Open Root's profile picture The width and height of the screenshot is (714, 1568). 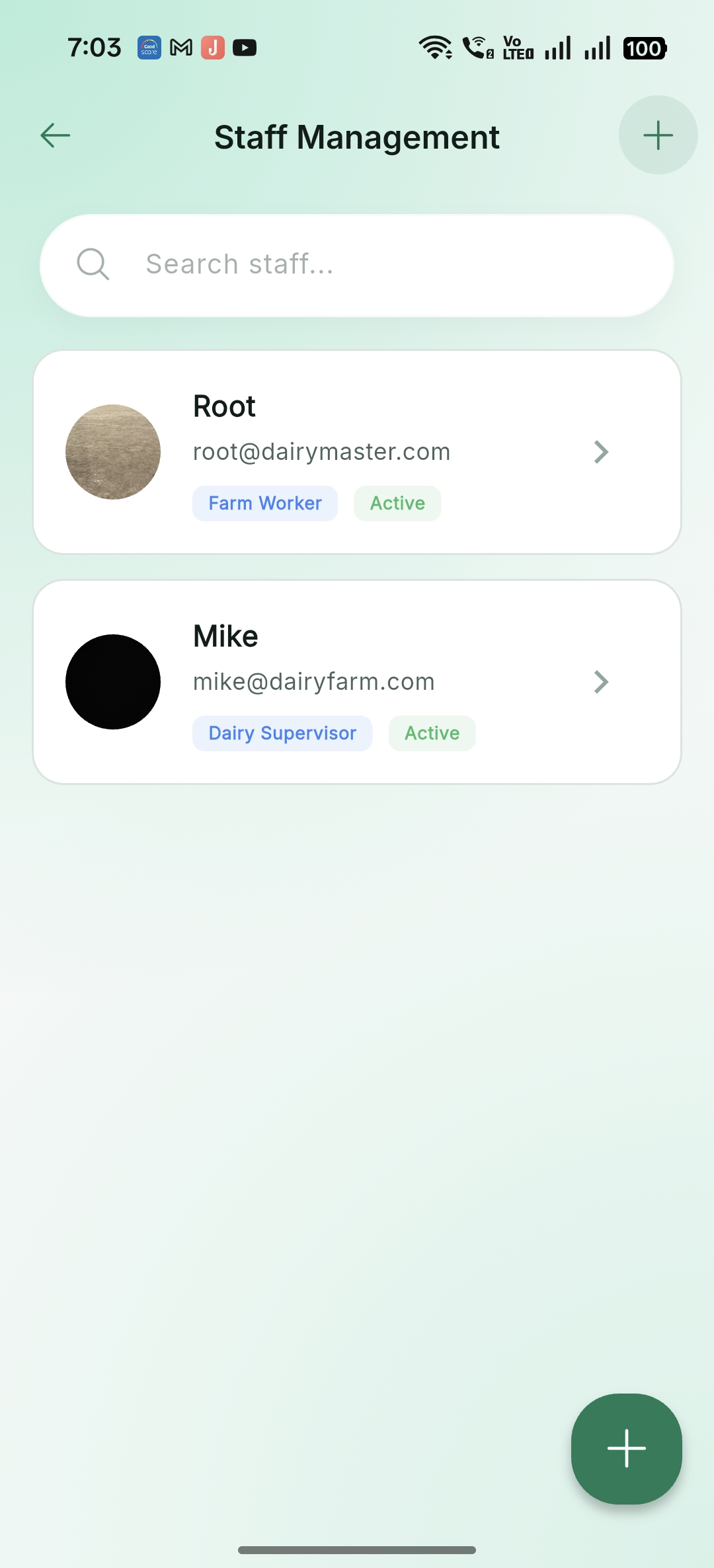(x=112, y=451)
